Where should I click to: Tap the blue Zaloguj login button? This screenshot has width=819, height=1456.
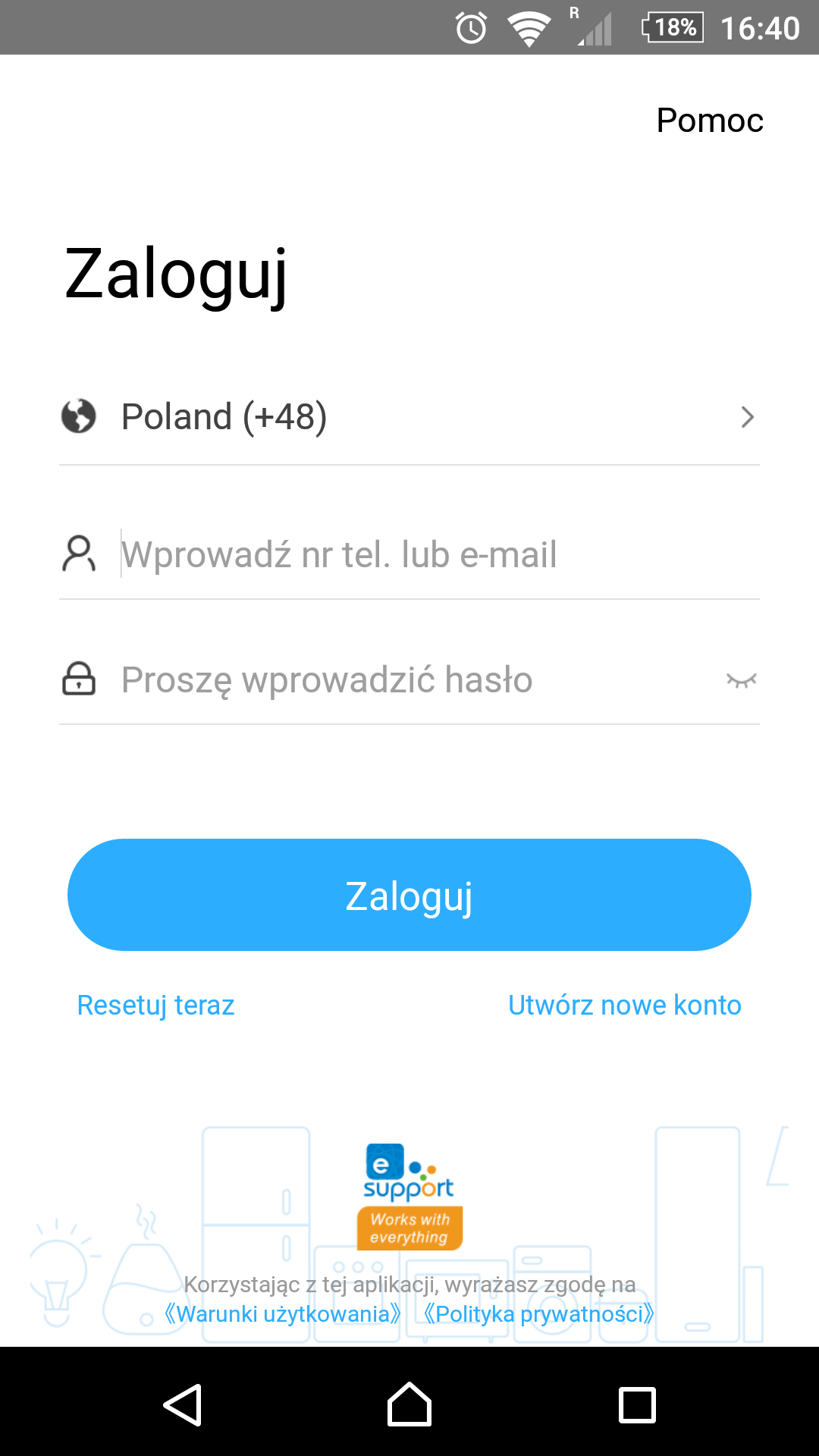pos(409,895)
